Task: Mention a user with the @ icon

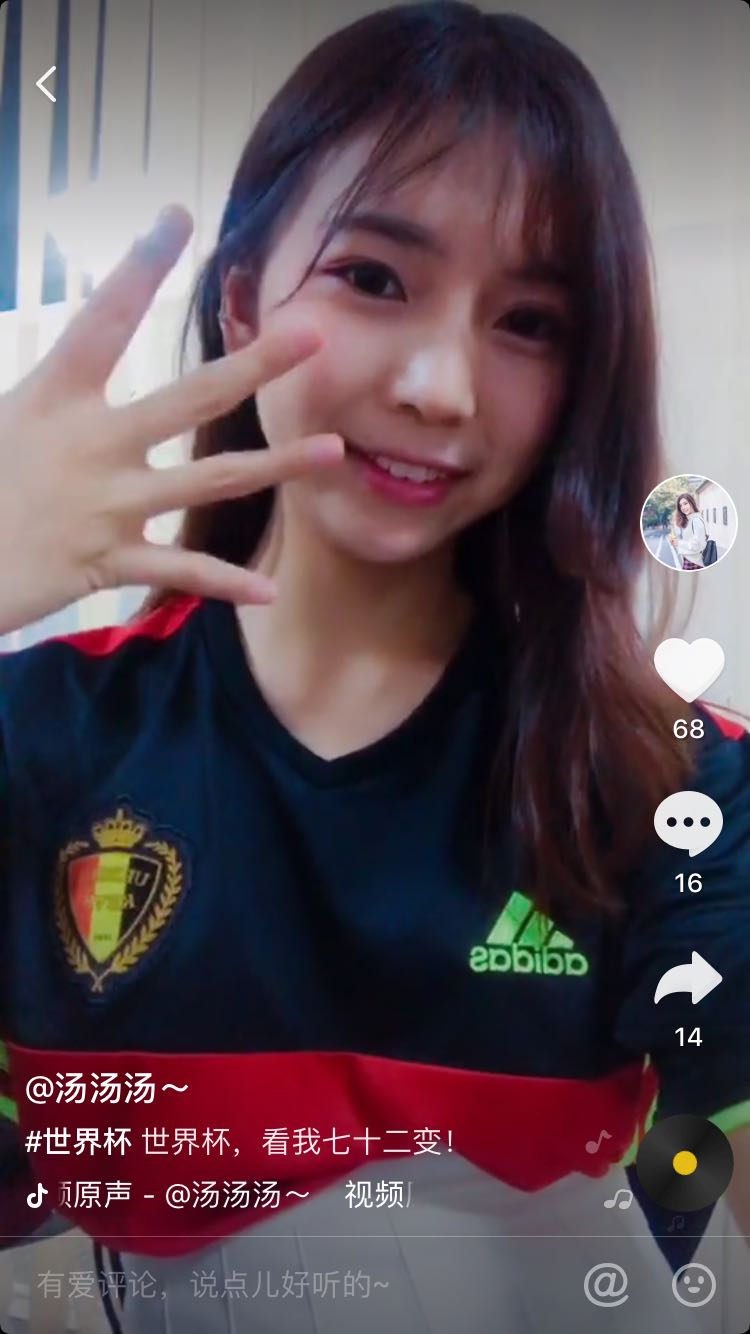Action: tap(606, 1284)
